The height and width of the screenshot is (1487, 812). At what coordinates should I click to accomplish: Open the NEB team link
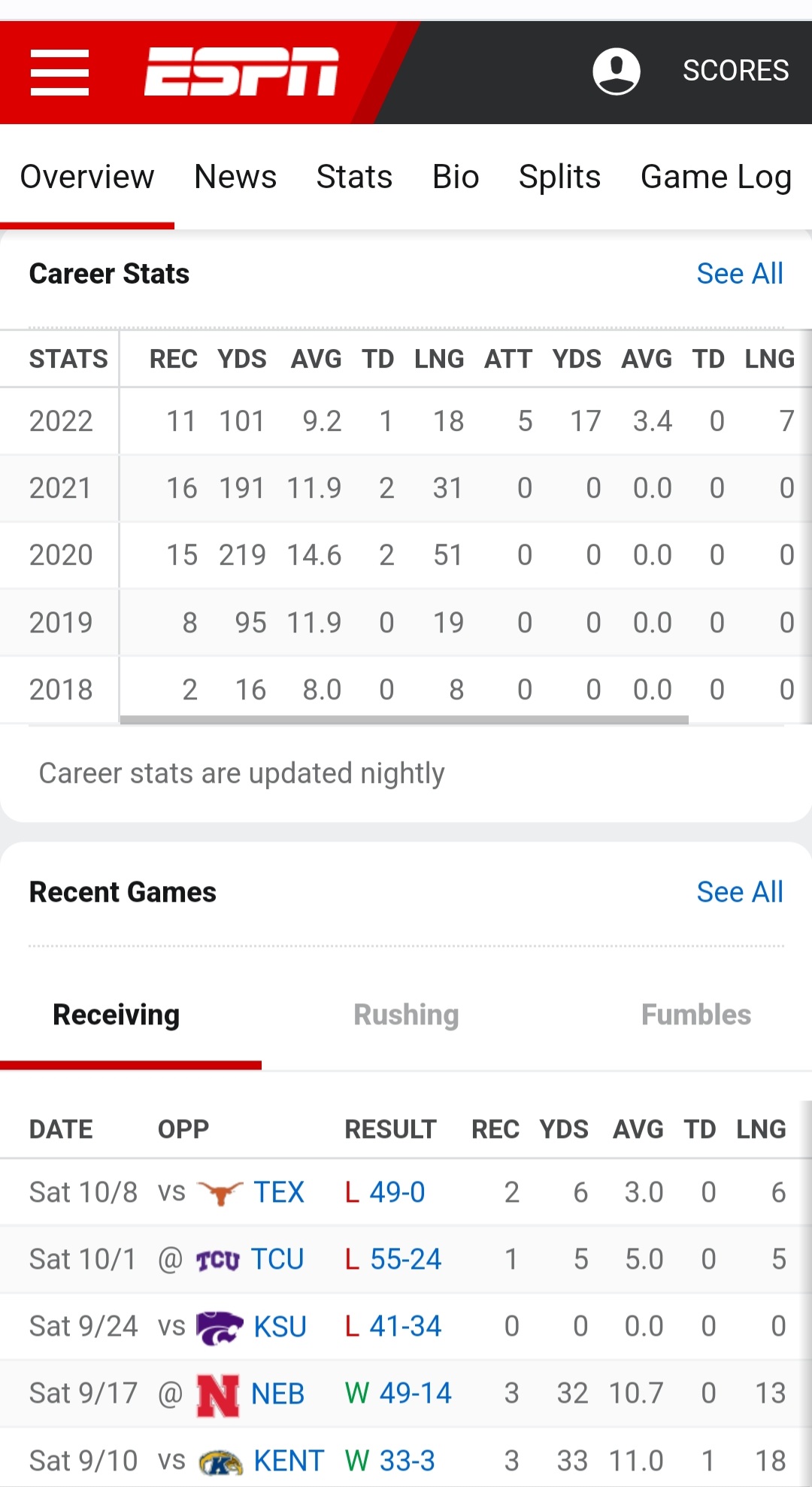click(277, 1394)
